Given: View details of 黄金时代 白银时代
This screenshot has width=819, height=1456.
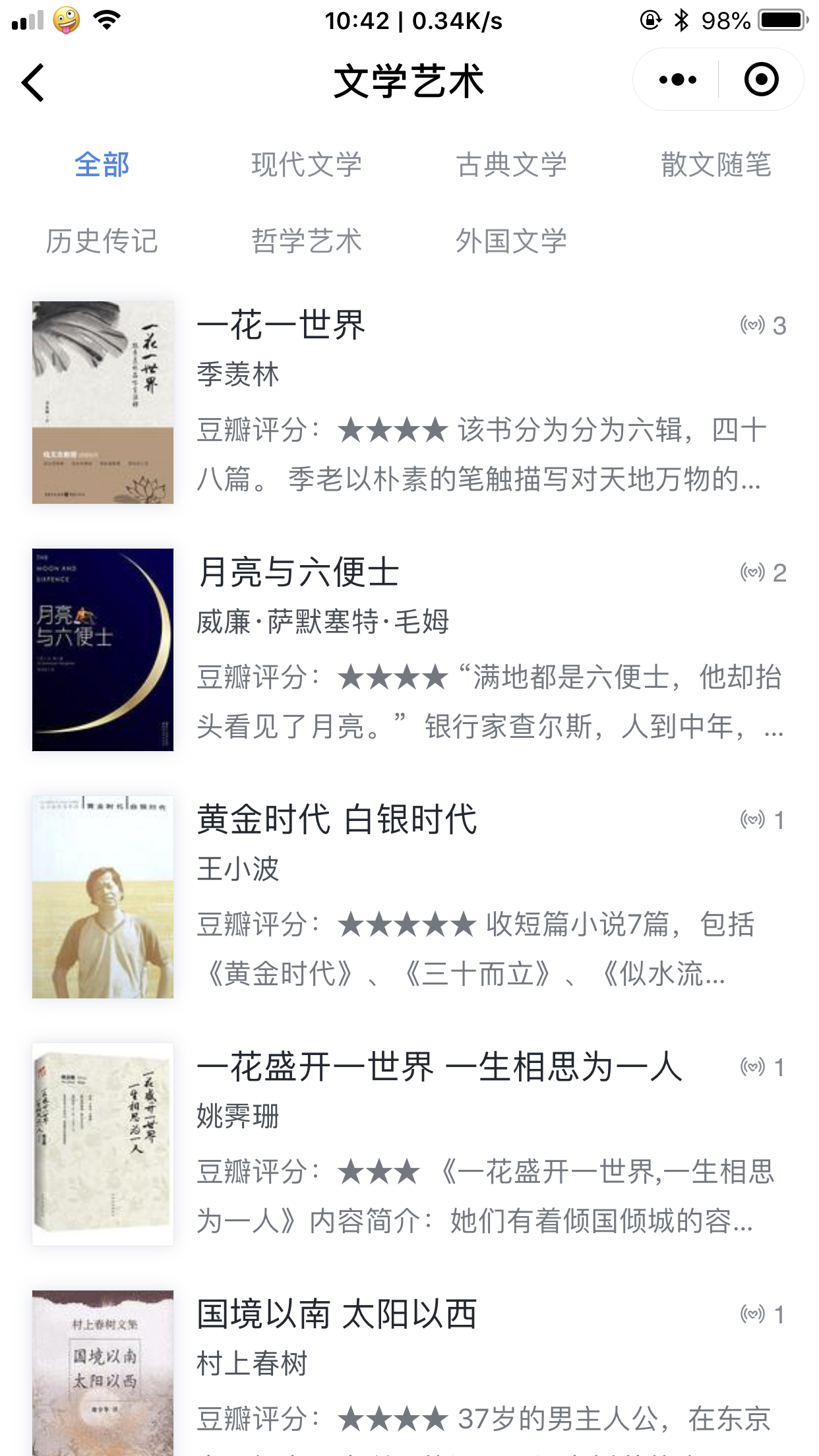Looking at the screenshot, I should pyautogui.click(x=409, y=897).
